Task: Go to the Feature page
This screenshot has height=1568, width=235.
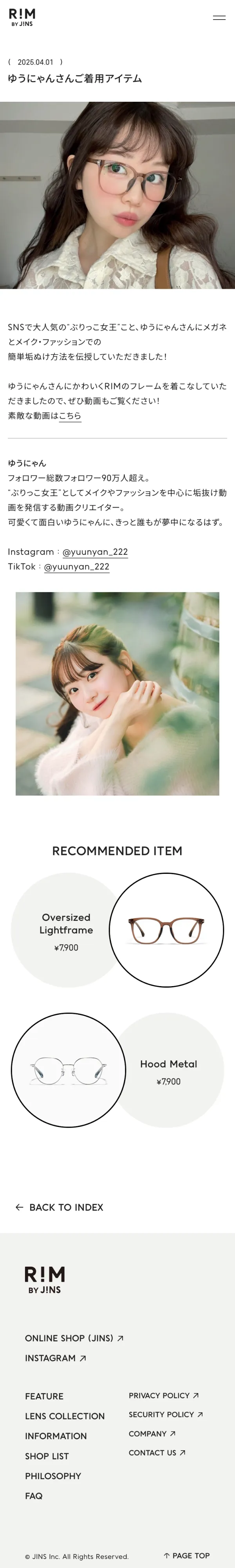Action: click(44, 1396)
